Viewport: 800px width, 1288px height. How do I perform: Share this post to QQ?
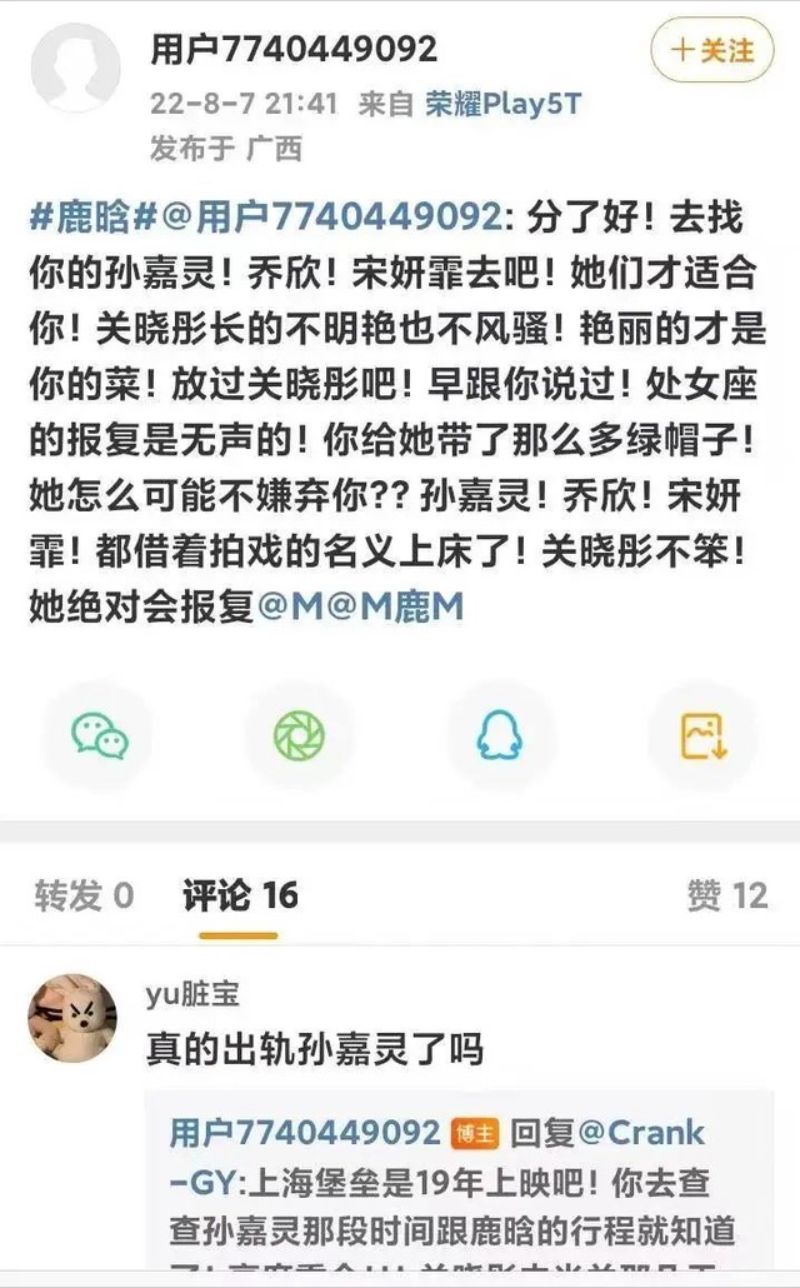point(499,738)
